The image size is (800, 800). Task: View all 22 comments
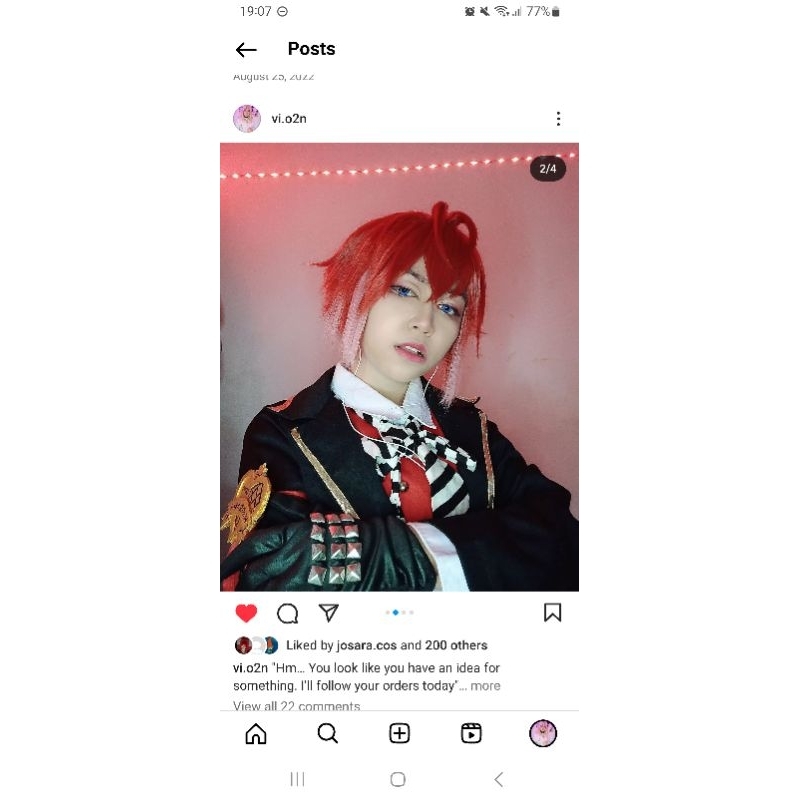[297, 705]
